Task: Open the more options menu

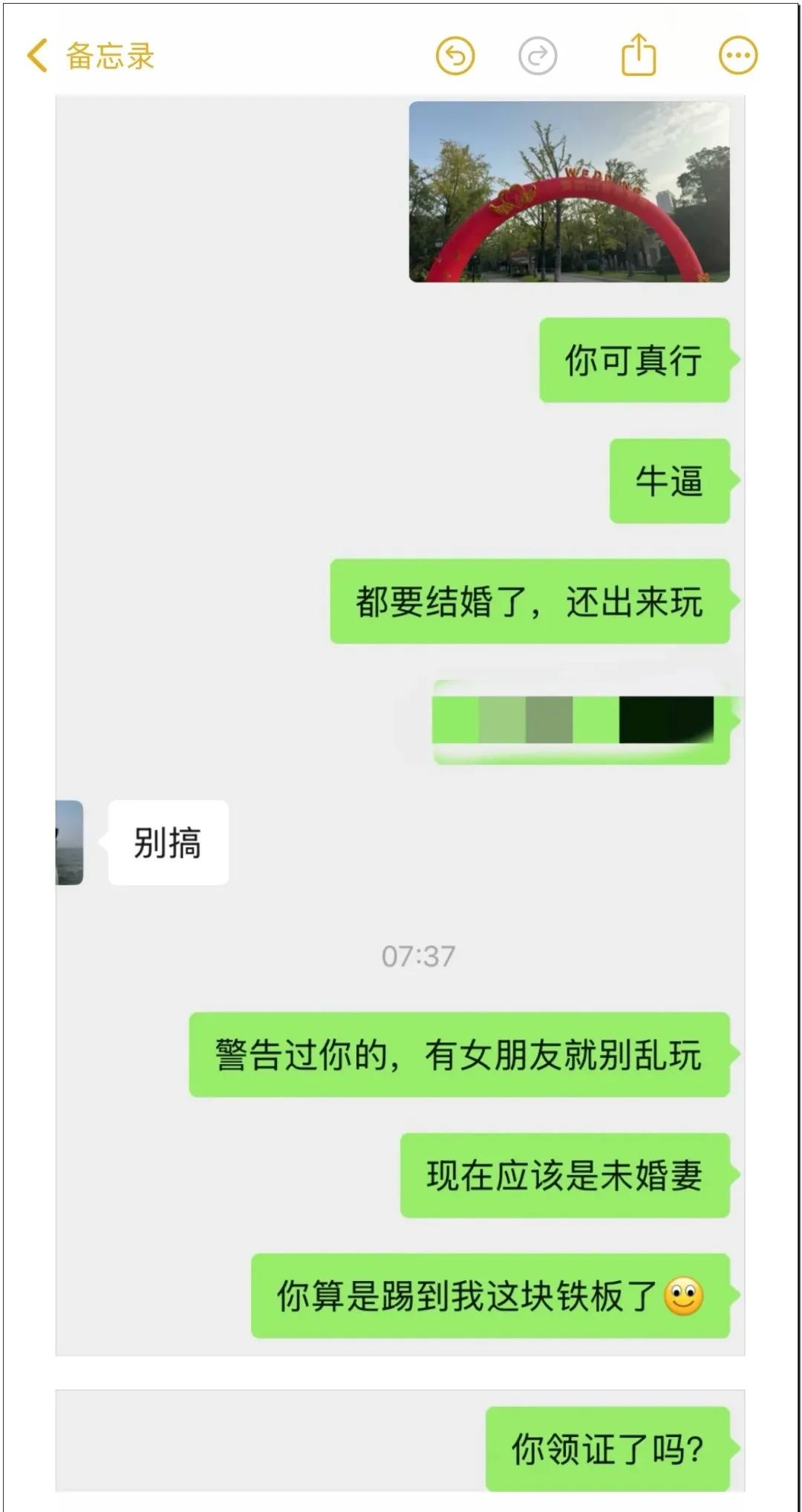Action: coord(738,56)
